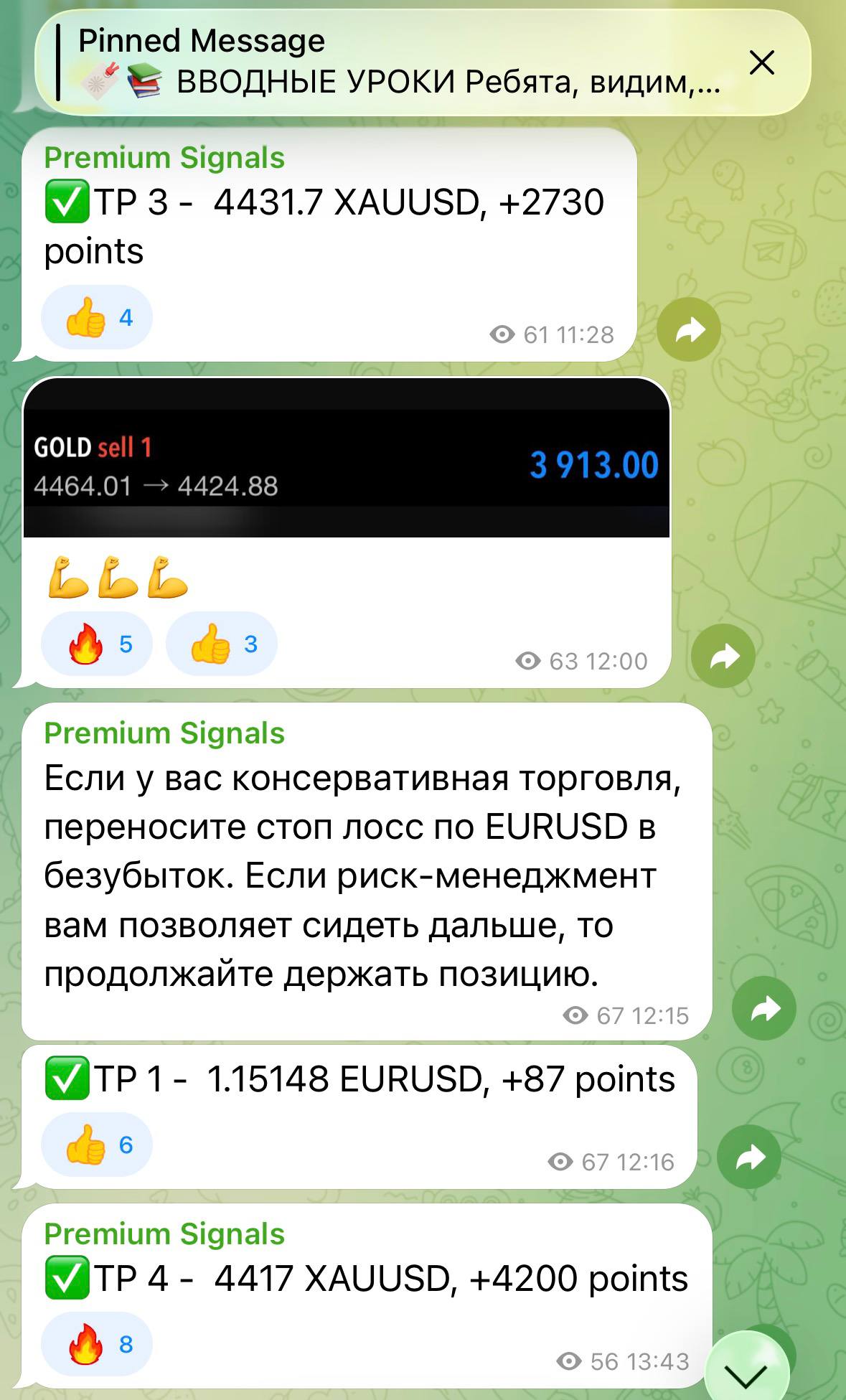The width and height of the screenshot is (846, 1400).
Task: Open the pinned message ВВОДНЫЕ УРОКИ
Action: pos(395,63)
